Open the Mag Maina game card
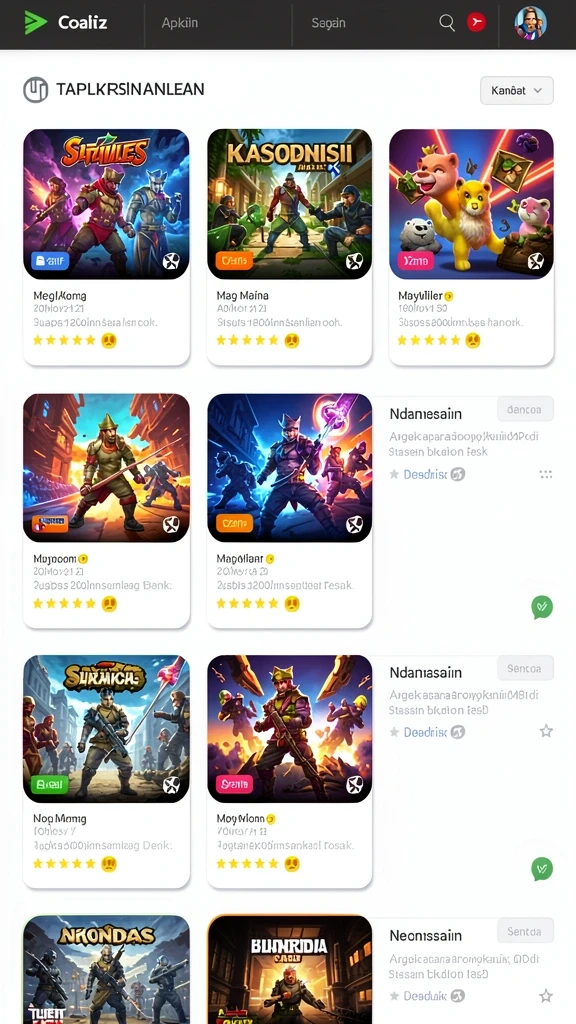The width and height of the screenshot is (576, 1024). pyautogui.click(x=289, y=247)
